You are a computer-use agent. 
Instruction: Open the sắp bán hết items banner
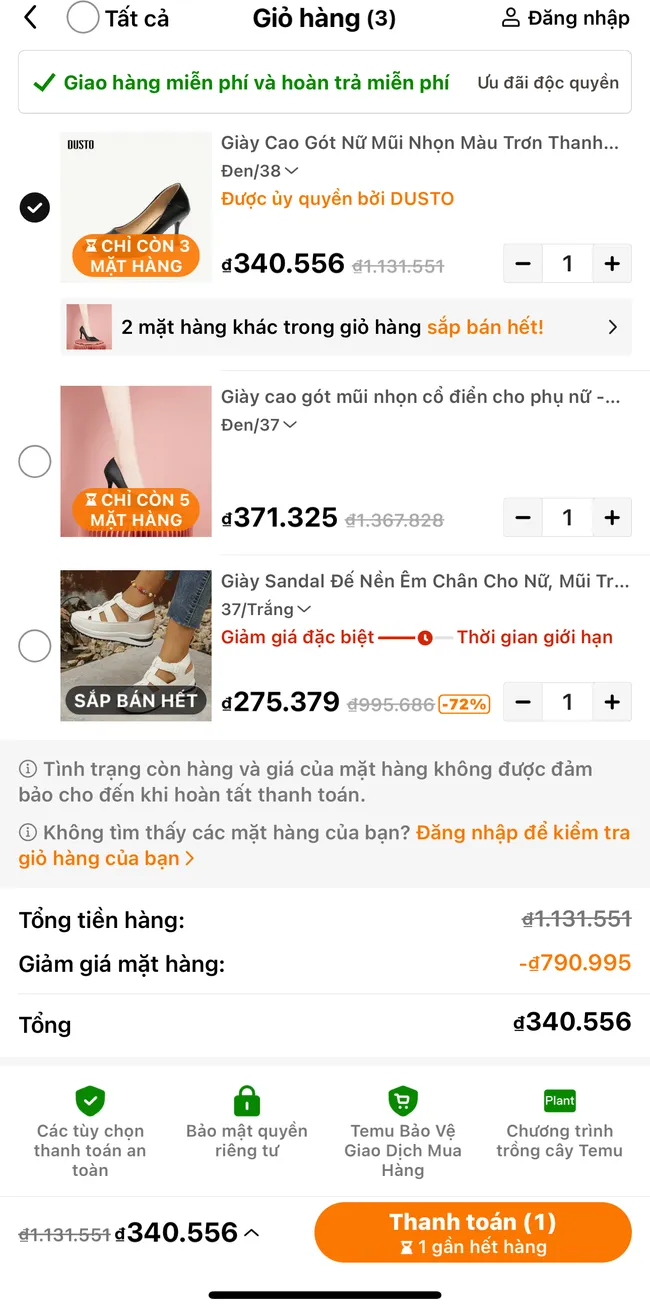tap(345, 327)
